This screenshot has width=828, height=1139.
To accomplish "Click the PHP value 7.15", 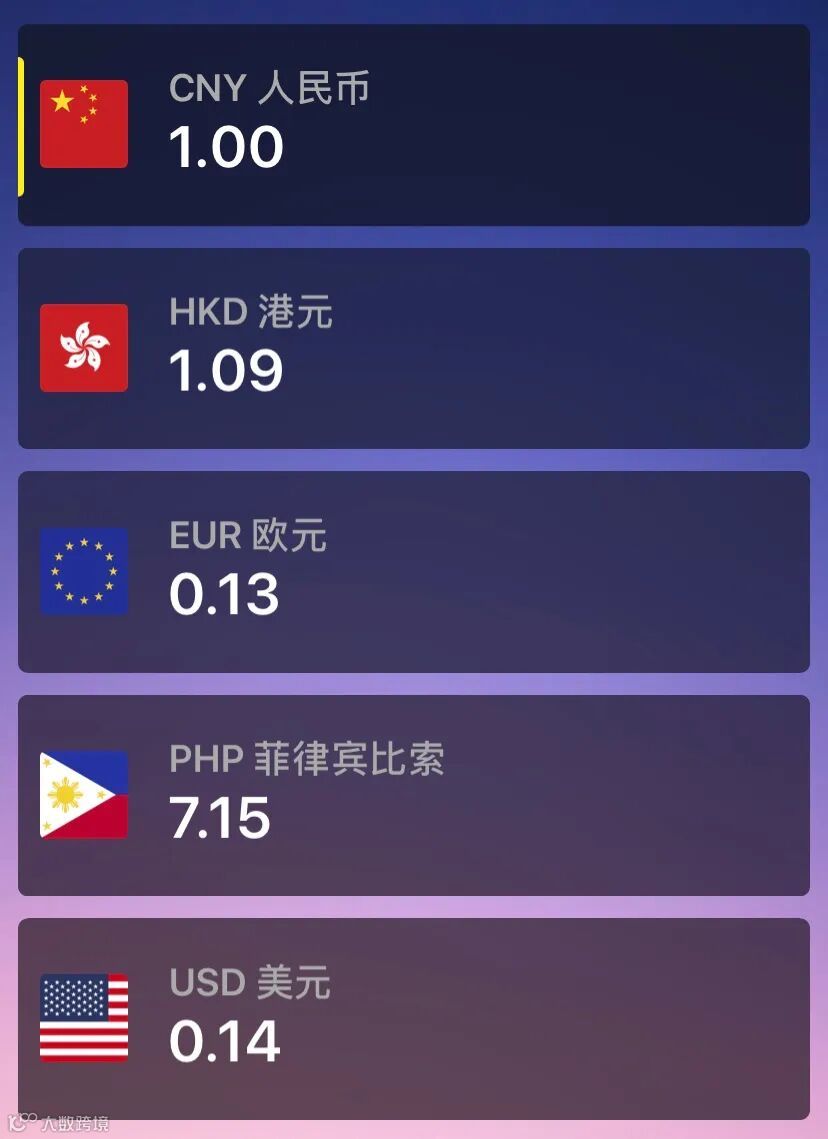I will coord(220,818).
